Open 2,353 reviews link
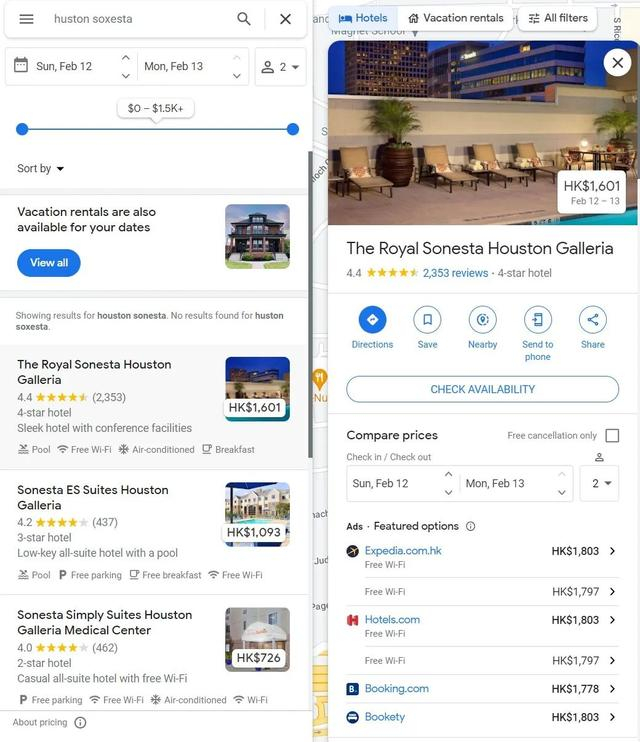The height and width of the screenshot is (742, 640). pyautogui.click(x=455, y=273)
